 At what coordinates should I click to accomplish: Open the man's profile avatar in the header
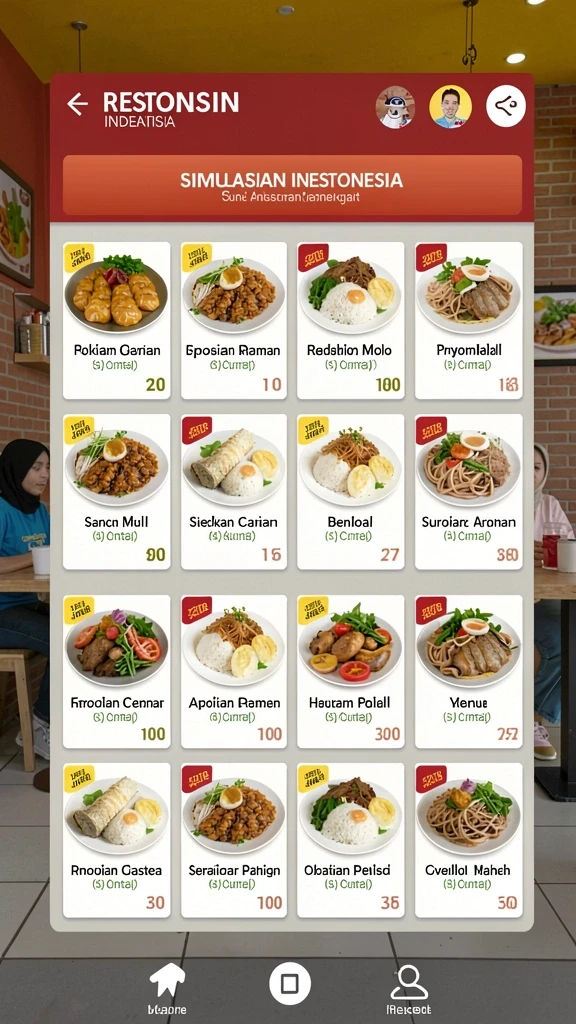point(451,106)
